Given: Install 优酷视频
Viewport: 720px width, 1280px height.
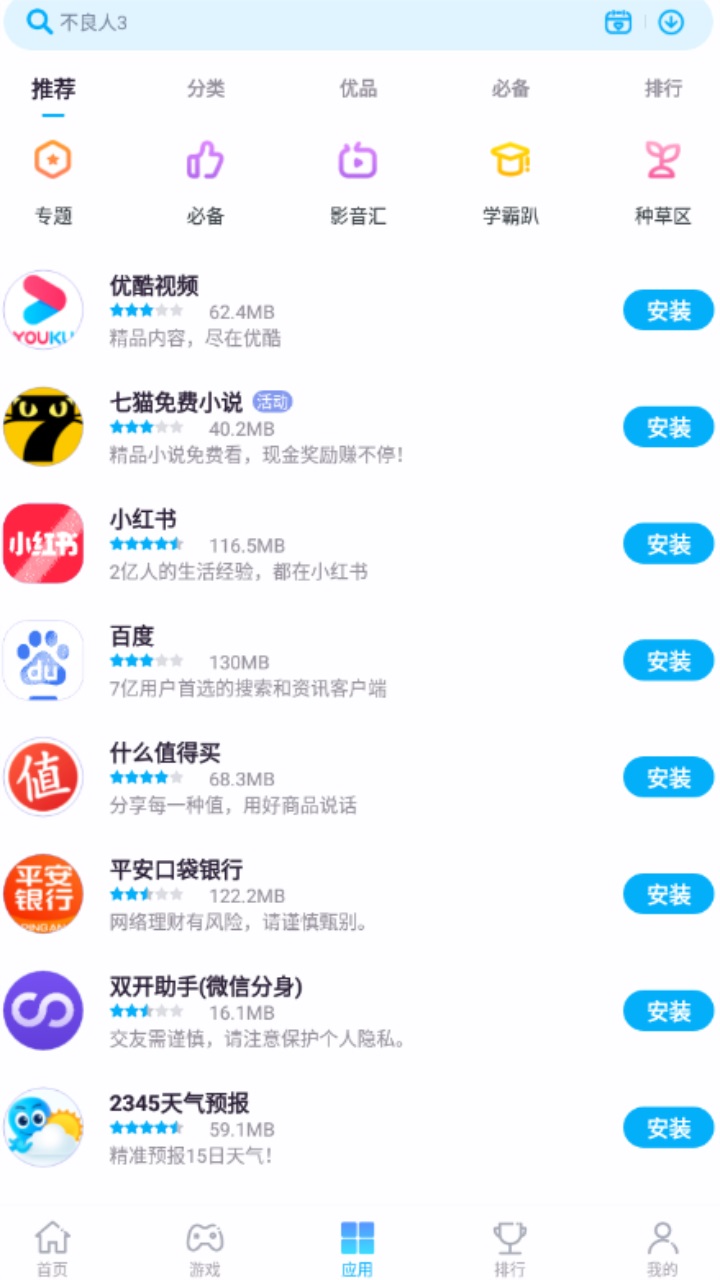Looking at the screenshot, I should point(668,310).
